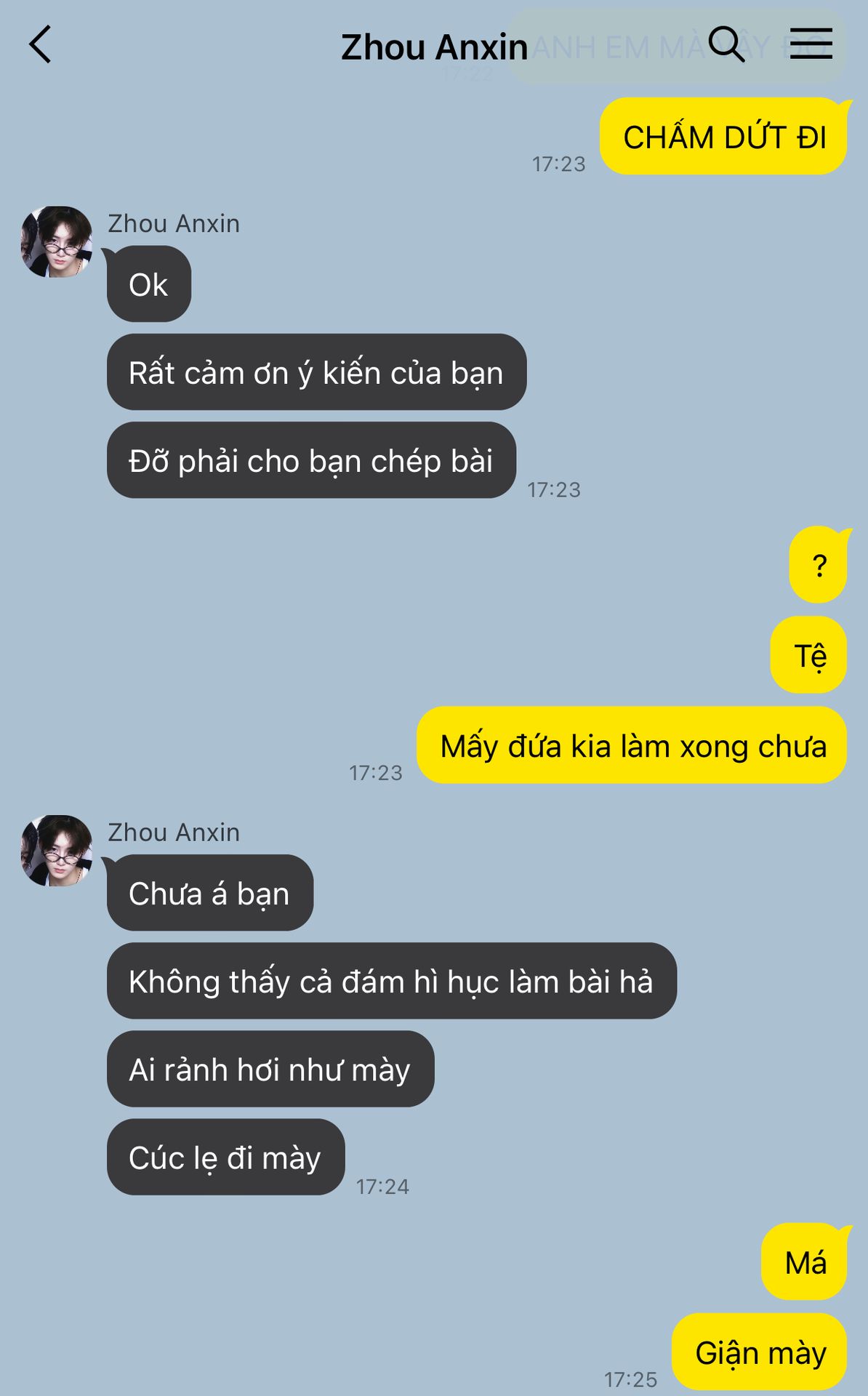The width and height of the screenshot is (868, 1396).
Task: Search within this chat
Action: (726, 44)
